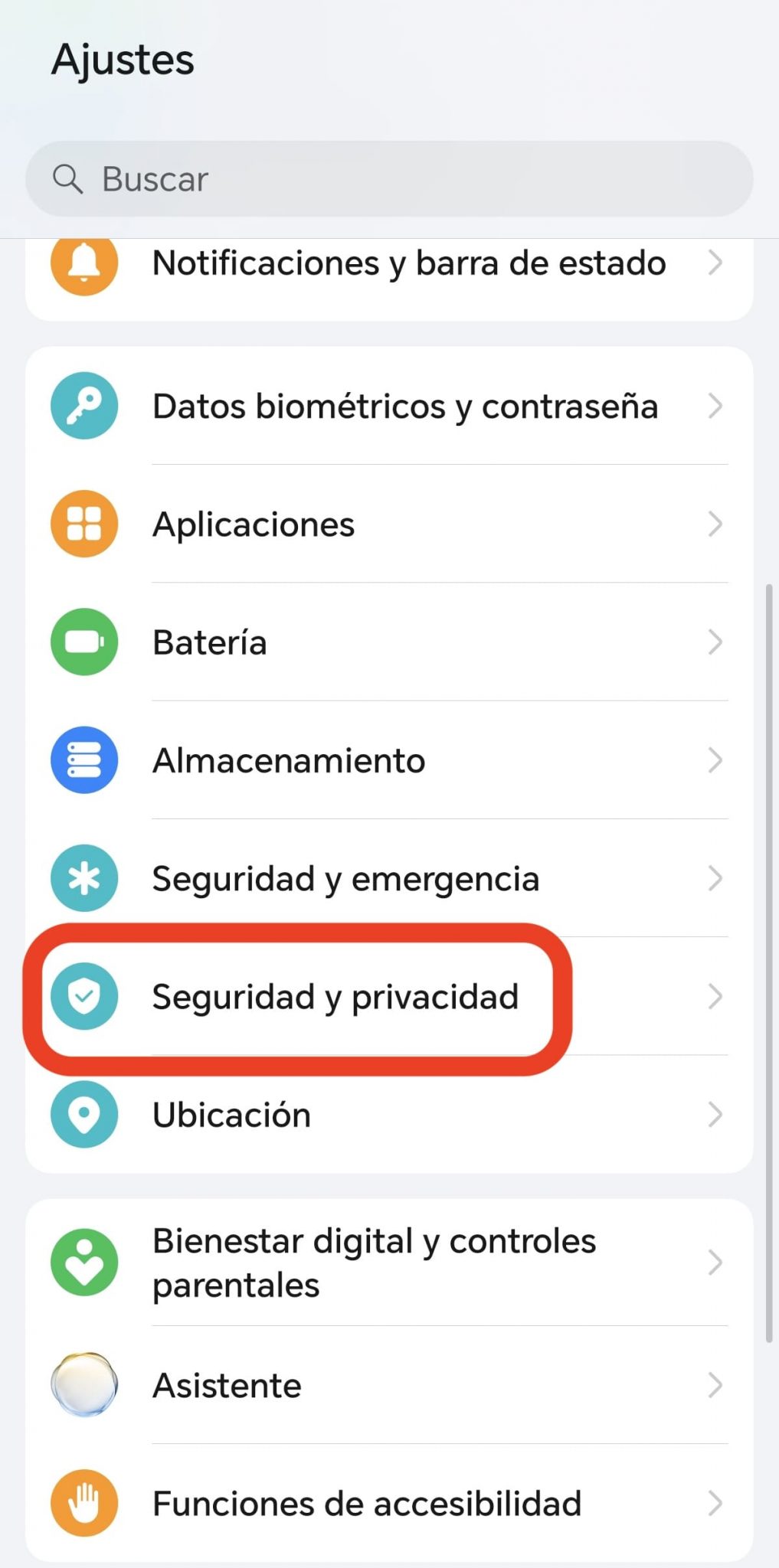The image size is (779, 1568).
Task: Open Bienestar digital y controles parentales
Action: (374, 1263)
